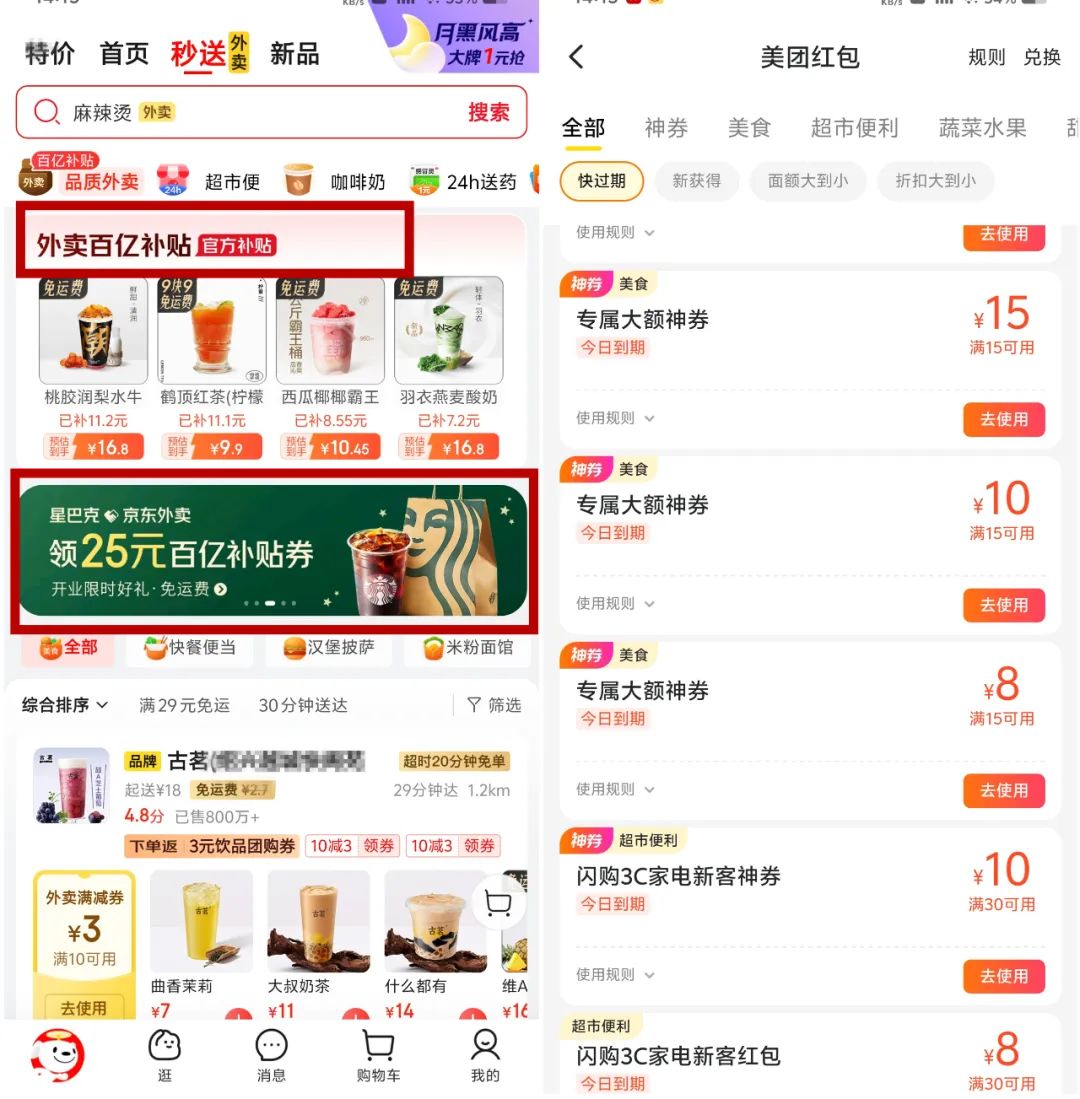Screen dimensions: 1080x1099
Task: Go to the 我的 tab
Action: (x=485, y=1056)
